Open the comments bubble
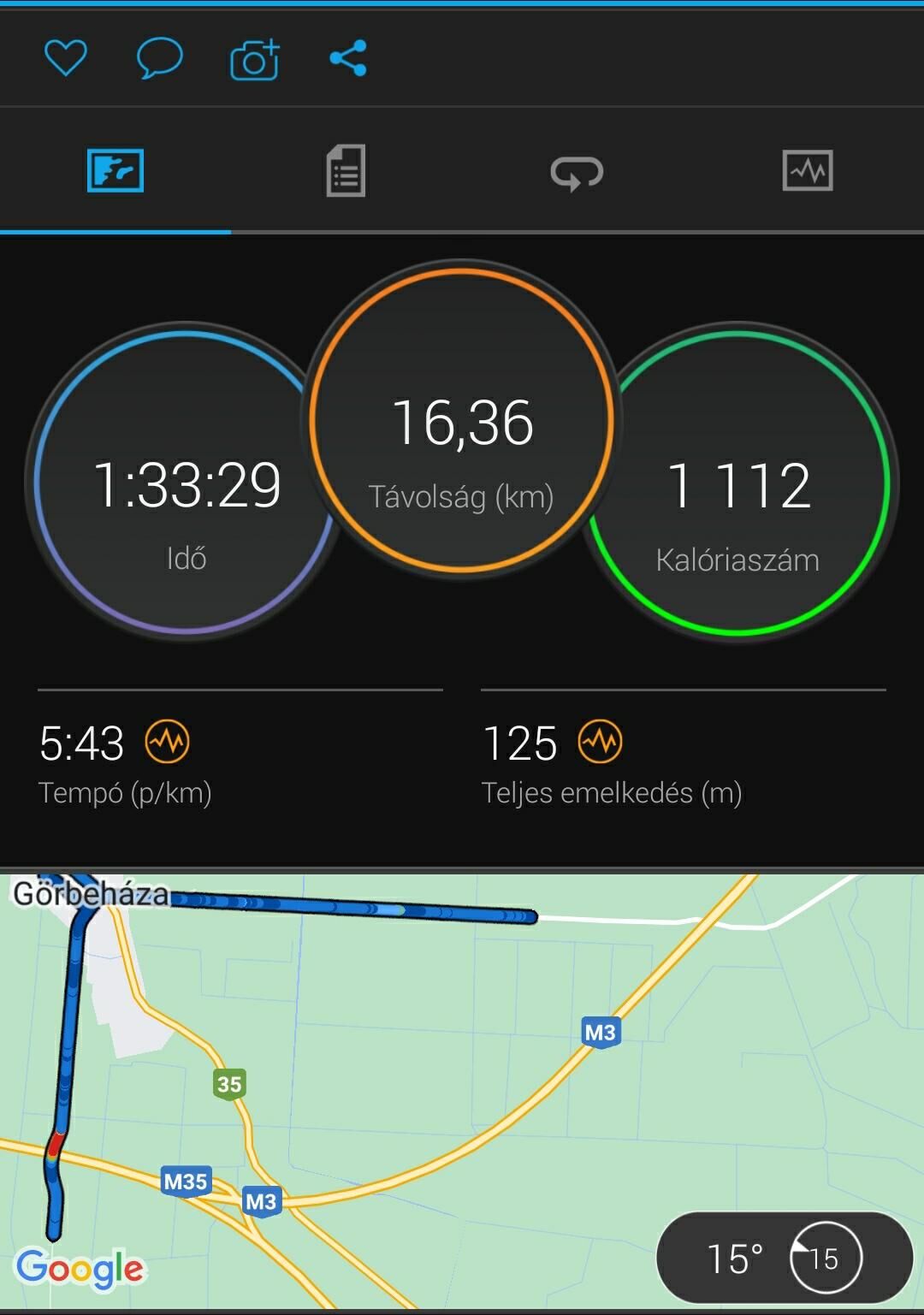Image resolution: width=924 pixels, height=1315 pixels. click(160, 58)
